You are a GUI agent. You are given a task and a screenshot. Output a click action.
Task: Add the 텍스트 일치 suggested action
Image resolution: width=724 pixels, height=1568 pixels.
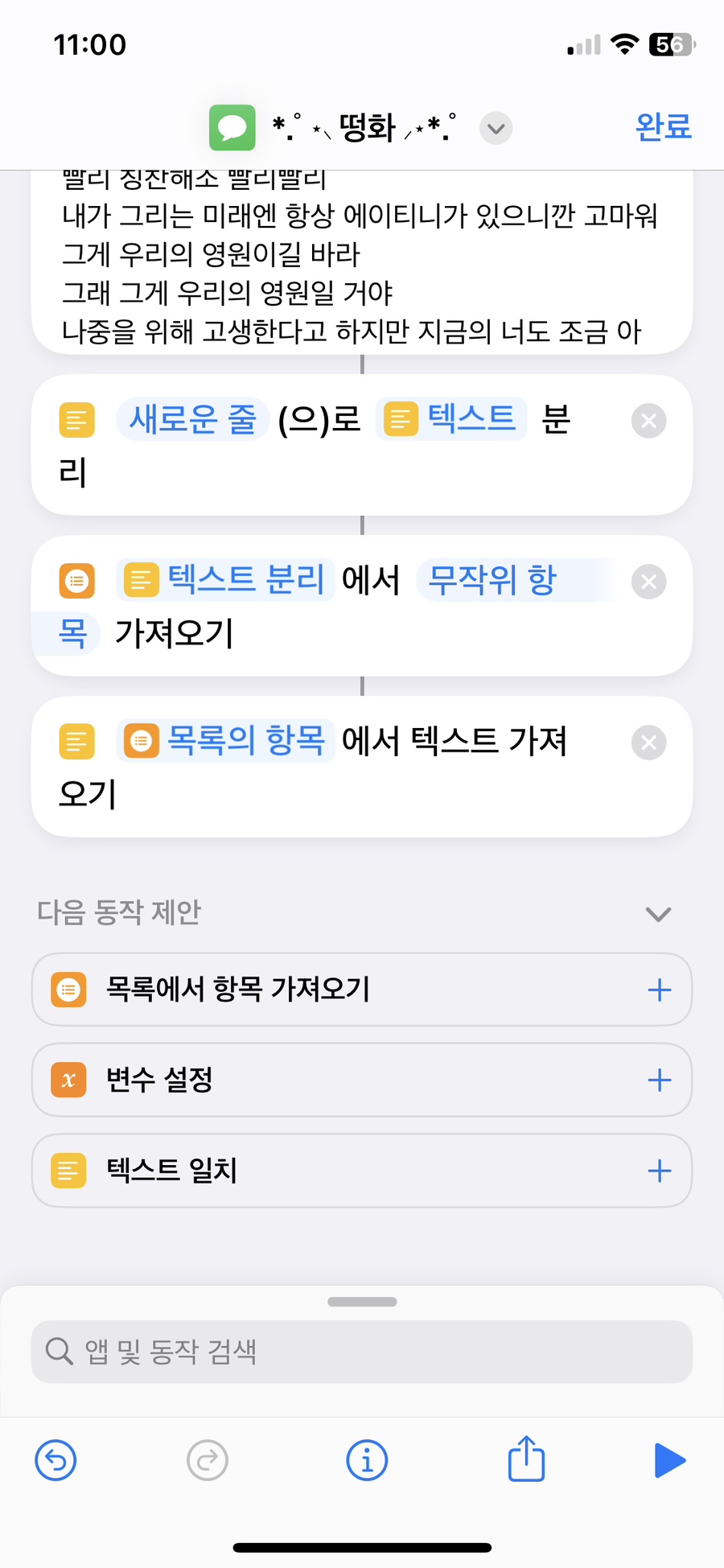[659, 1171]
